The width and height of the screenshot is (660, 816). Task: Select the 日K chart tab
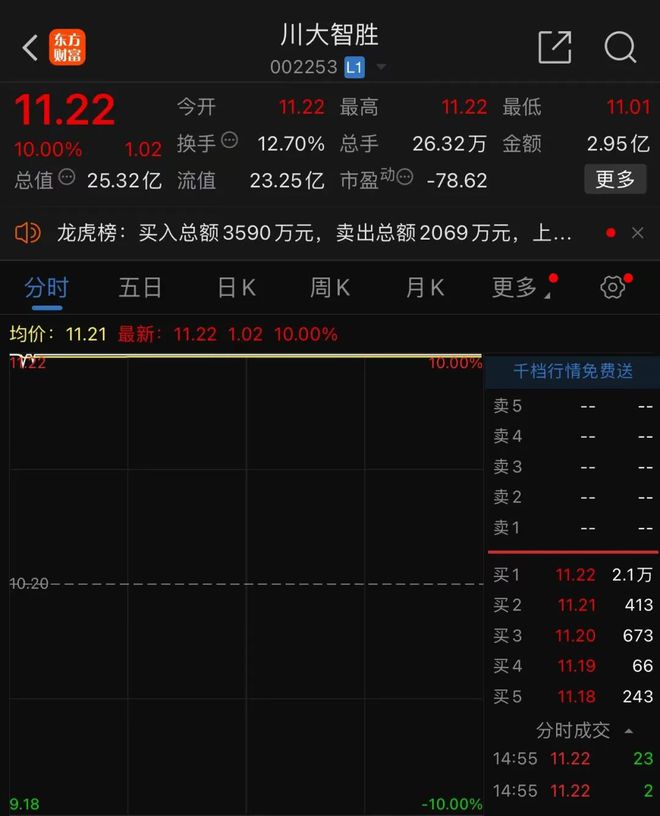coord(237,288)
